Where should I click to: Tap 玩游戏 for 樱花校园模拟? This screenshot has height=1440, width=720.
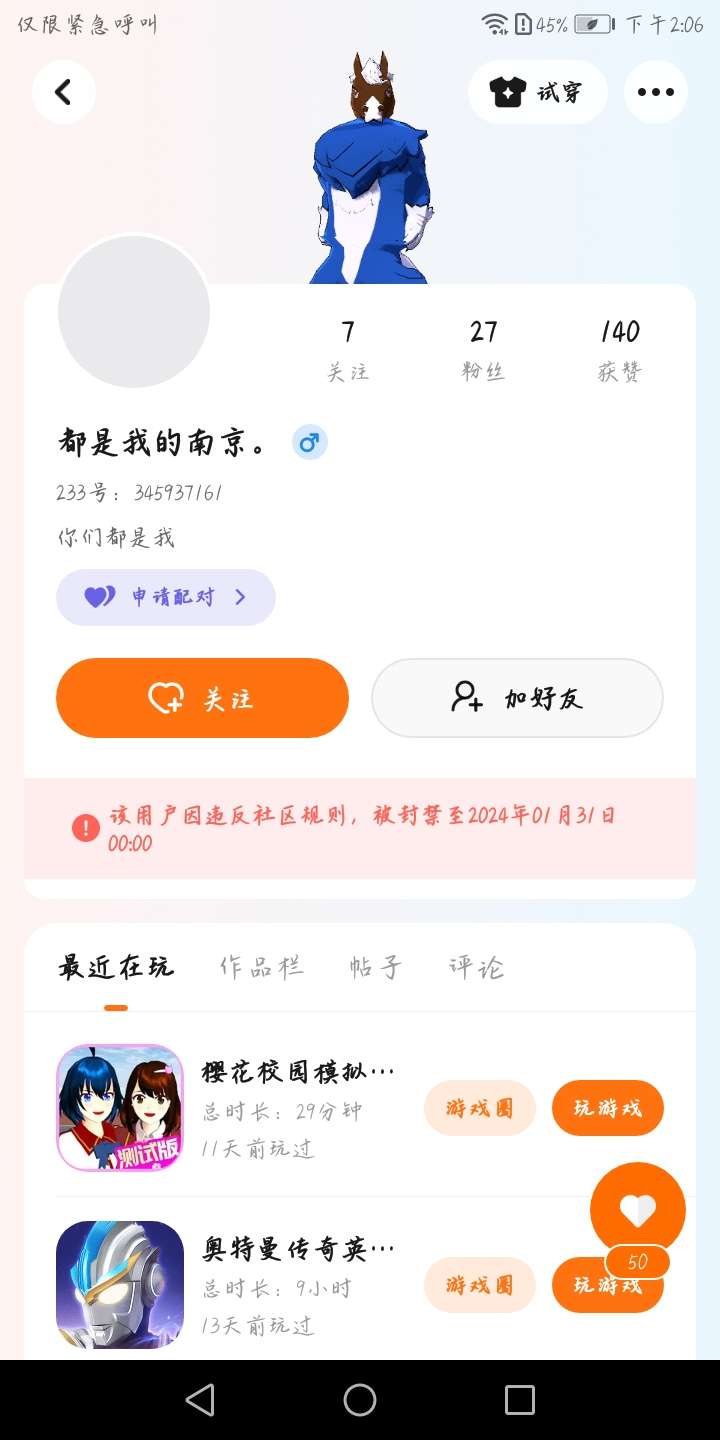607,1108
